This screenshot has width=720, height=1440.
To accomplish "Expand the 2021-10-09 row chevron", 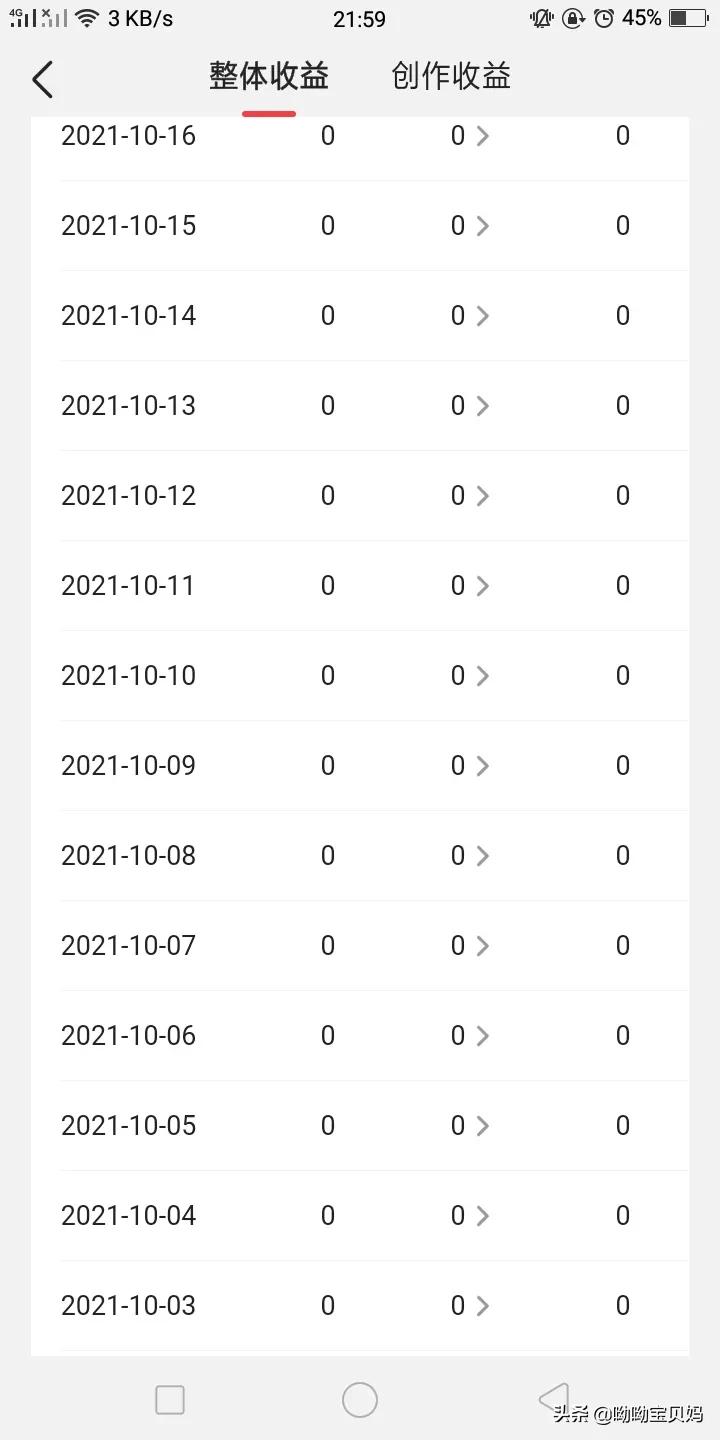I will [482, 767].
